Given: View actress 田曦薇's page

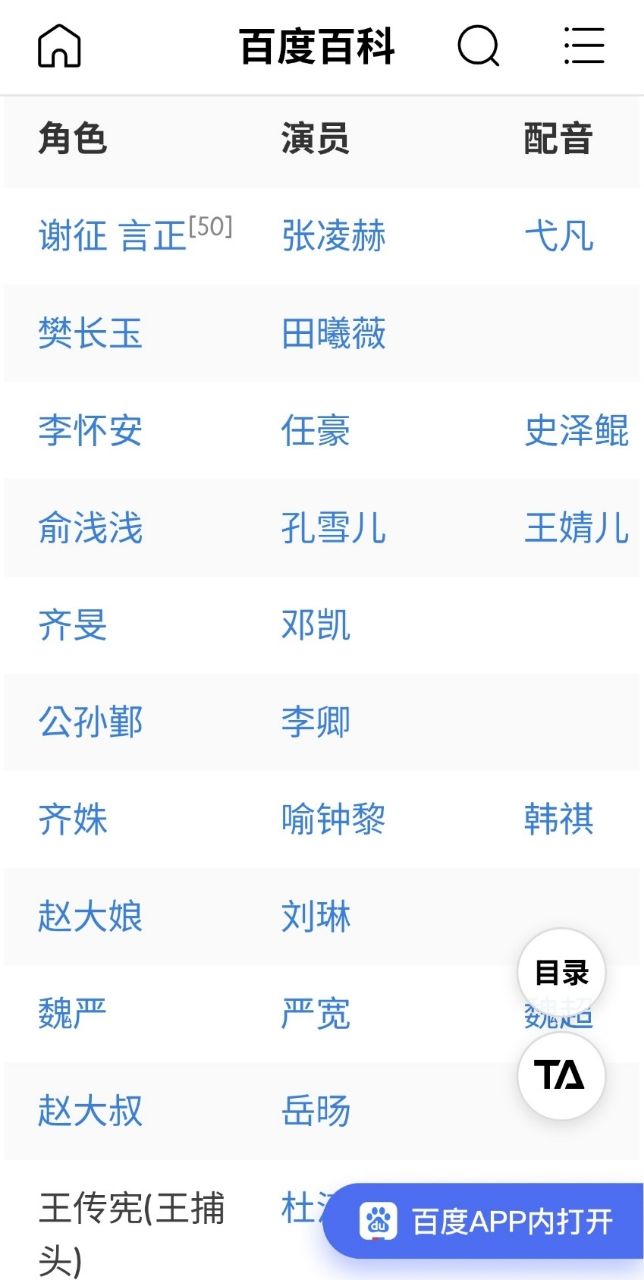Looking at the screenshot, I should [x=333, y=333].
